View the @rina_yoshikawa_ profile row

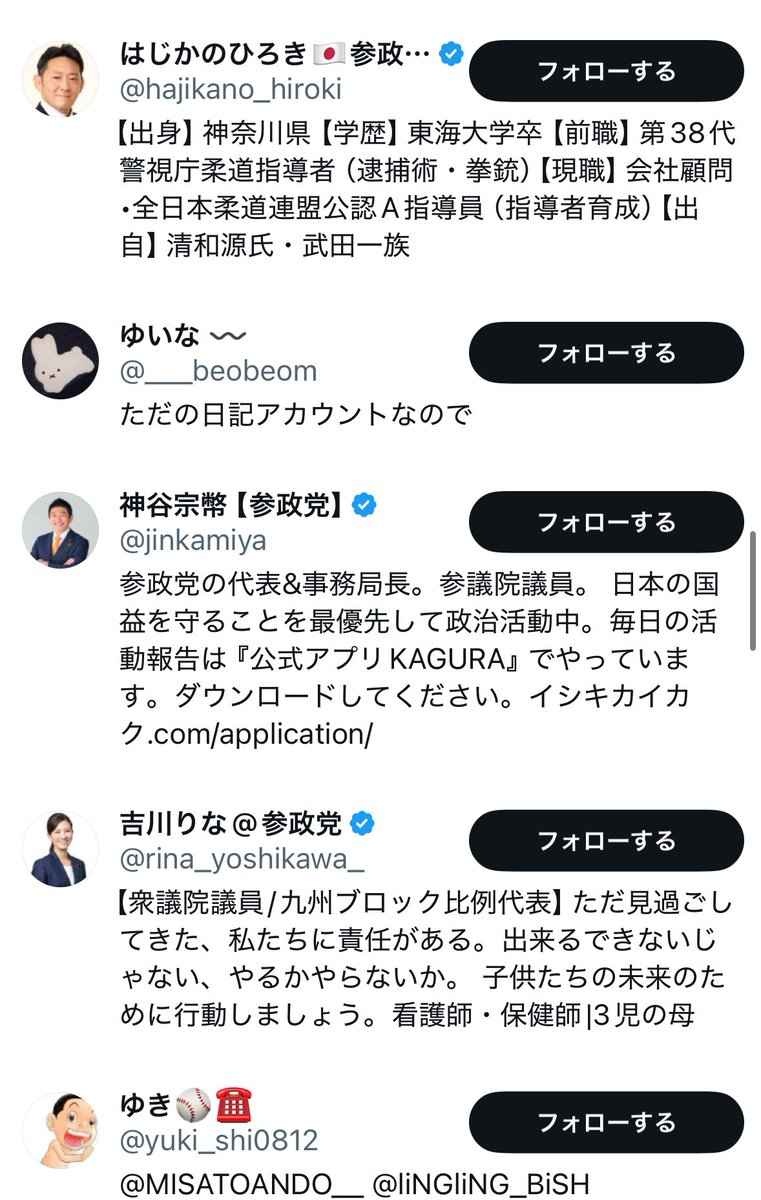(x=242, y=859)
